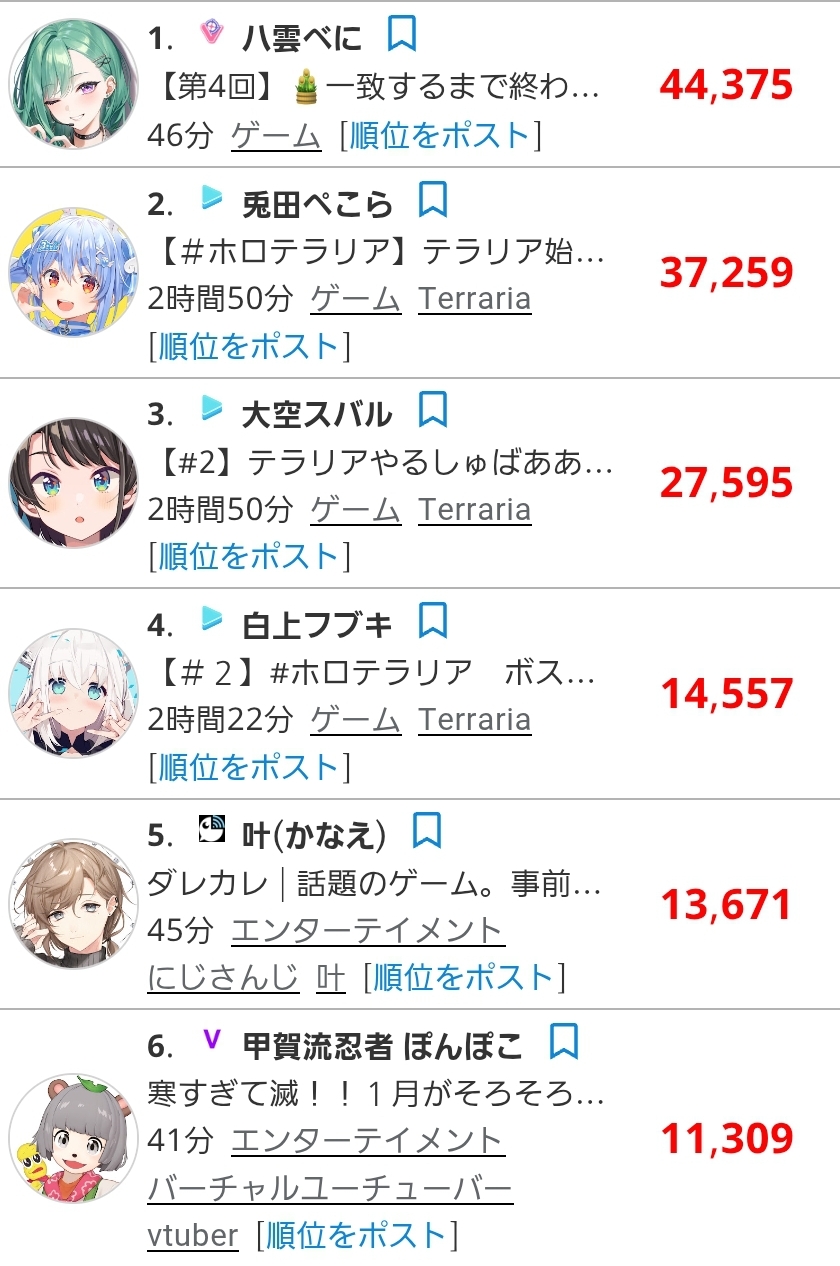
Task: Post the ranking for 白上フブキ
Action: [249, 768]
